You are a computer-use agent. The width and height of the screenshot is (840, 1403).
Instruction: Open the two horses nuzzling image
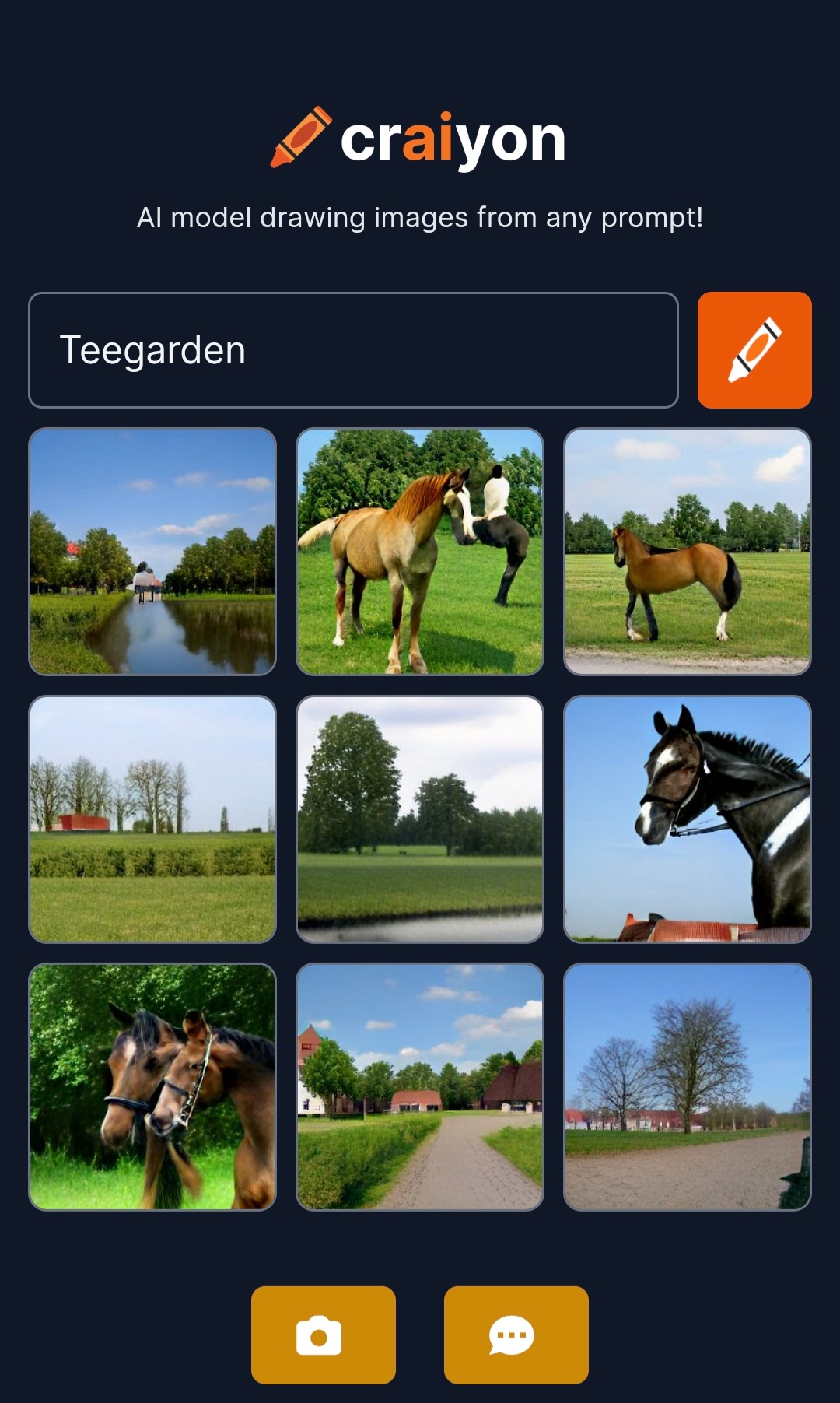click(x=420, y=552)
